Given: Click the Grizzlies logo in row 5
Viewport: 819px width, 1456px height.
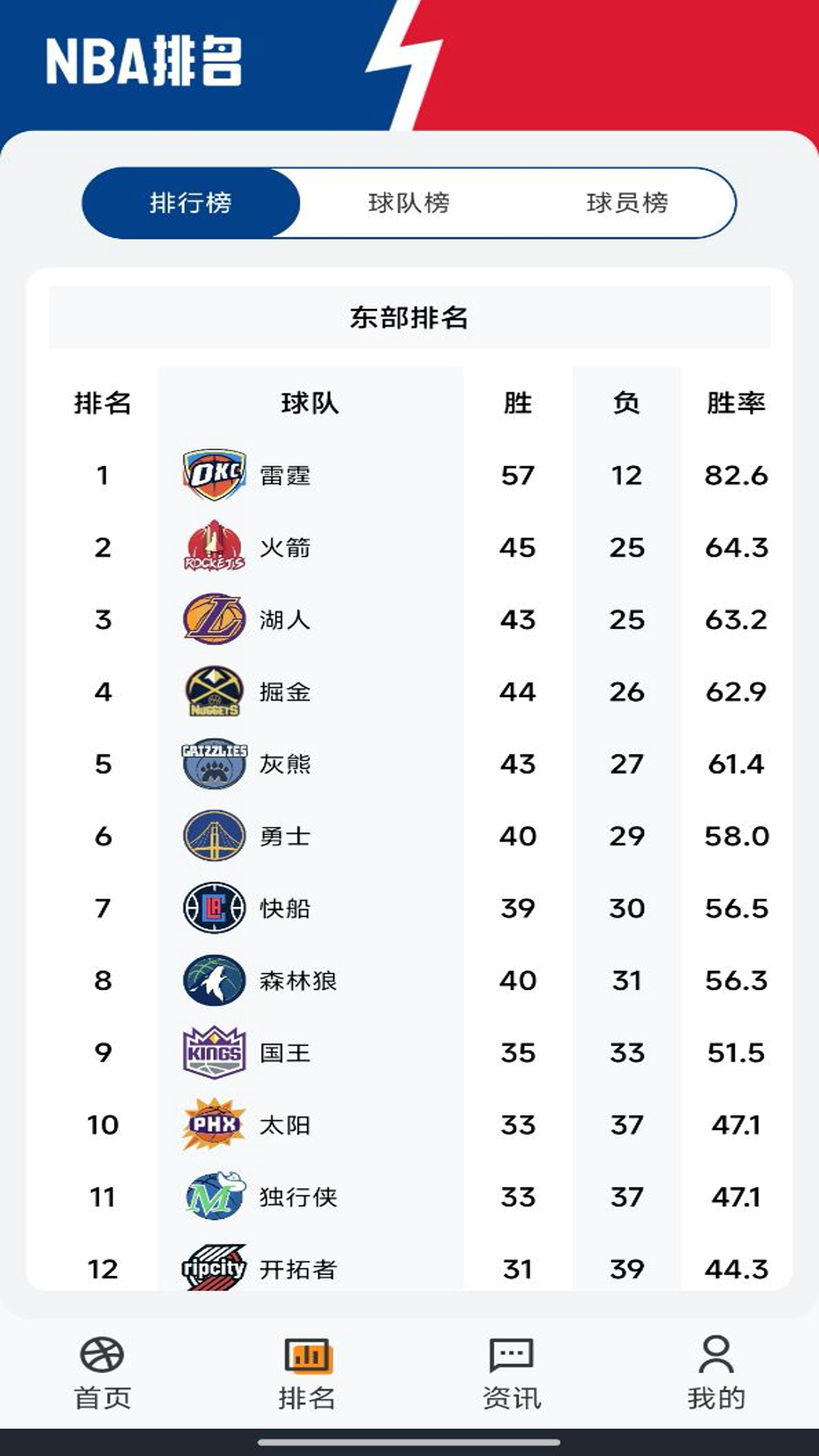Looking at the screenshot, I should 214,762.
